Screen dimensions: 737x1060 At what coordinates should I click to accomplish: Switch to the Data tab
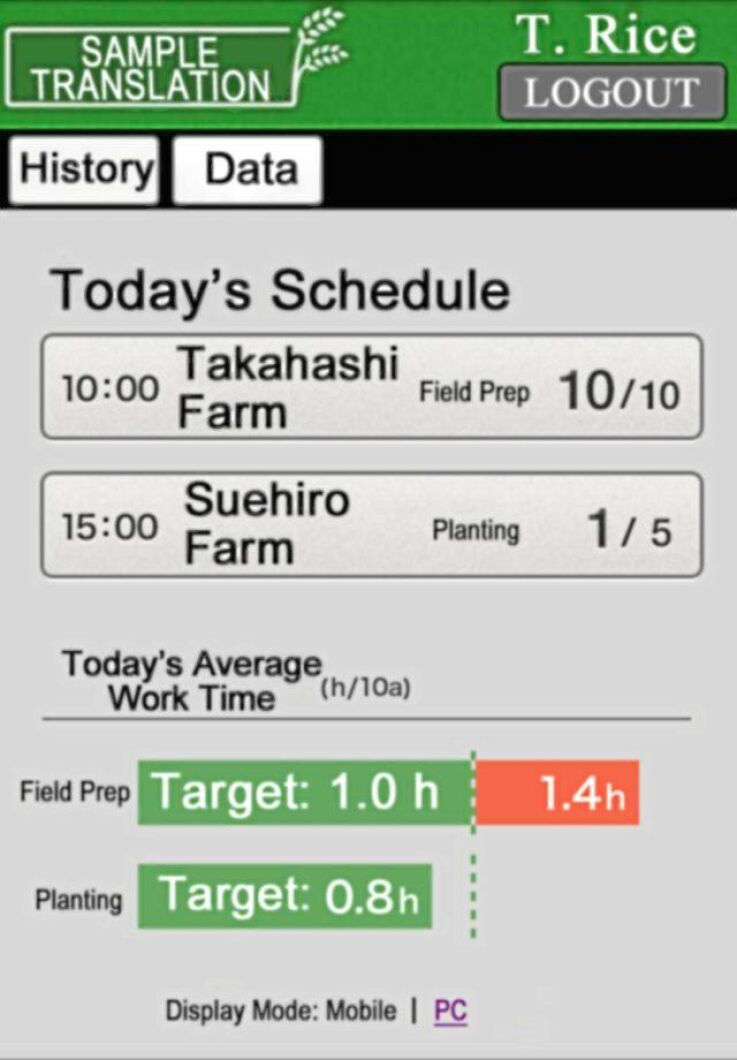coord(248,169)
